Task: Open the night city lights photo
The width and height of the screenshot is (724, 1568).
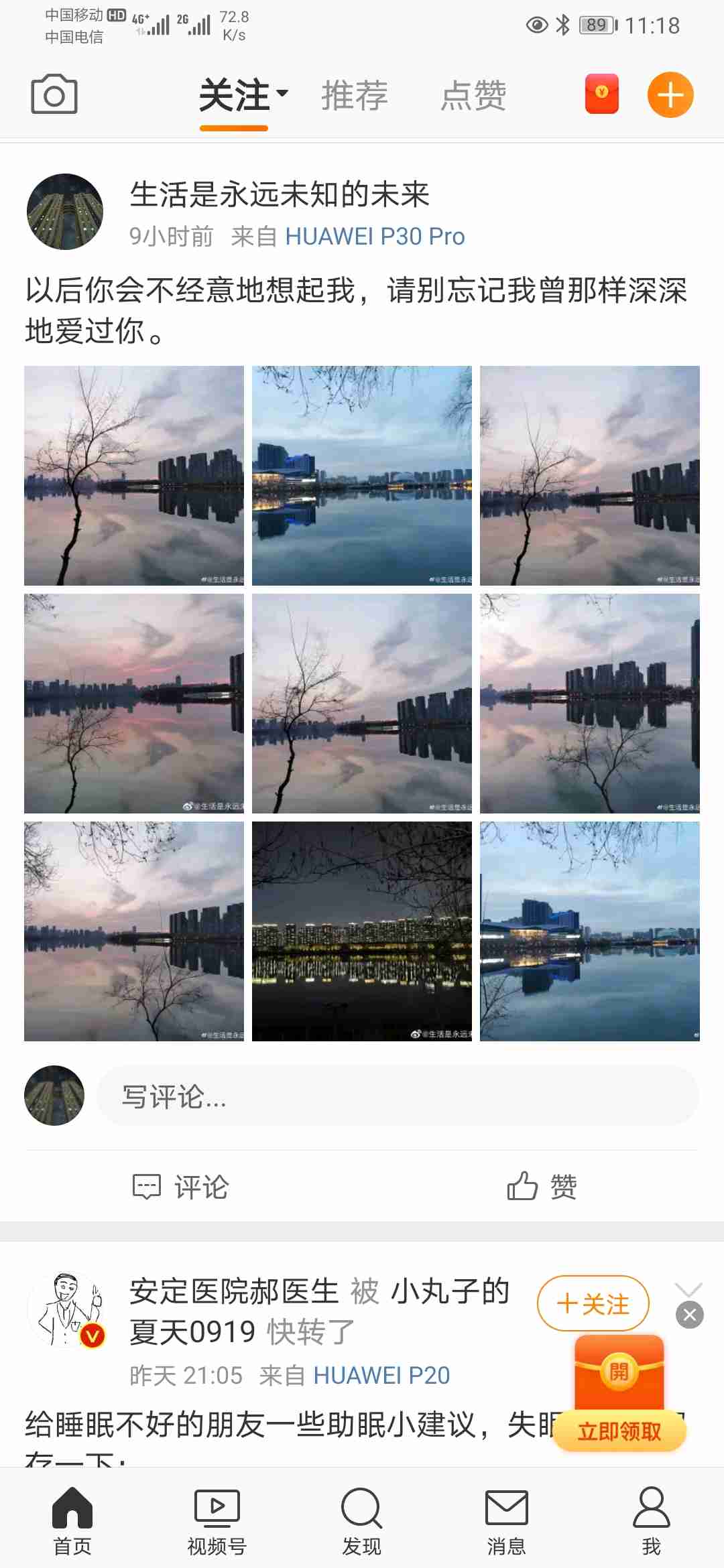Action: coord(362,931)
